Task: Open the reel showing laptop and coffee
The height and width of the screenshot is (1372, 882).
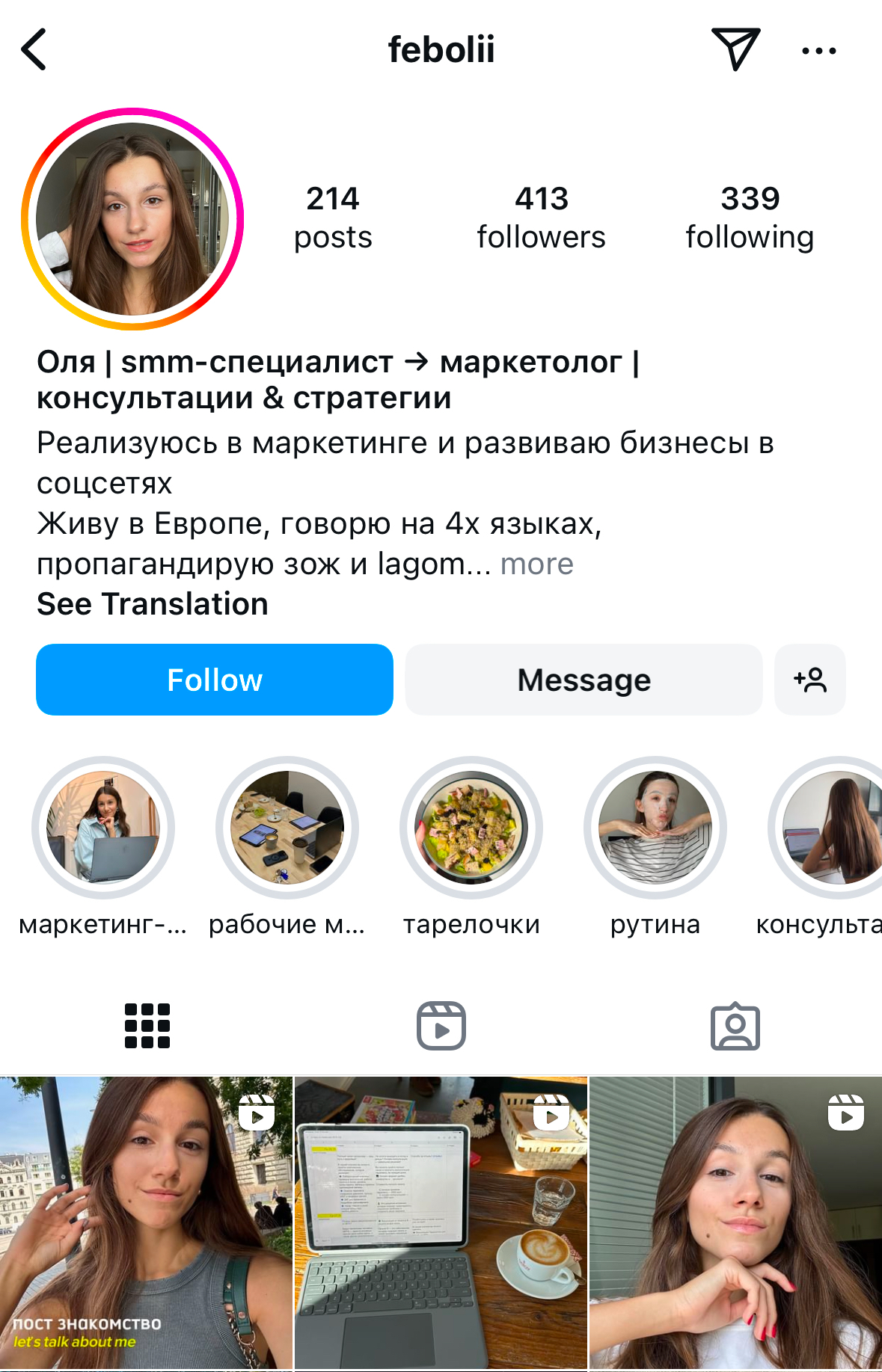Action: pos(441,1223)
